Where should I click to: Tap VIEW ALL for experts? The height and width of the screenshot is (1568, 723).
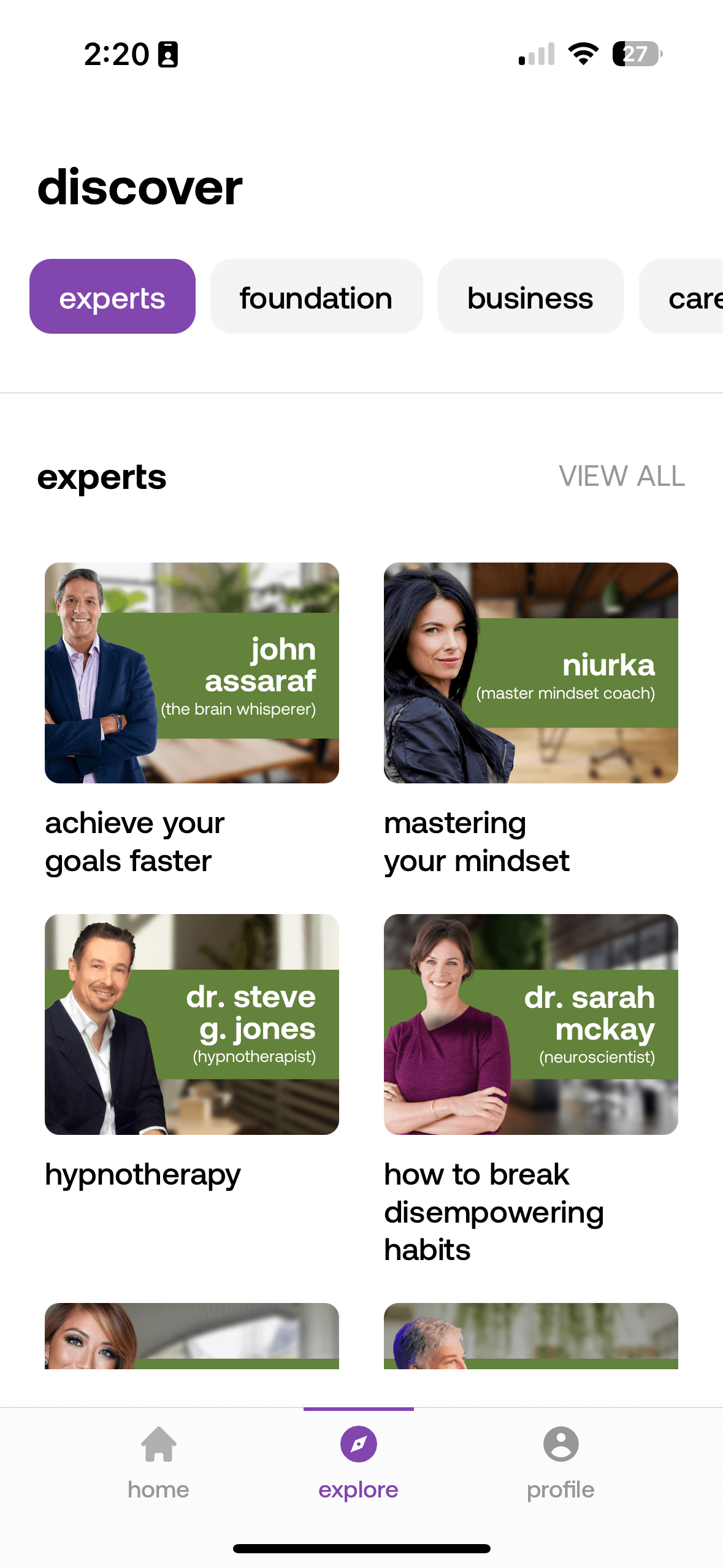pos(621,477)
